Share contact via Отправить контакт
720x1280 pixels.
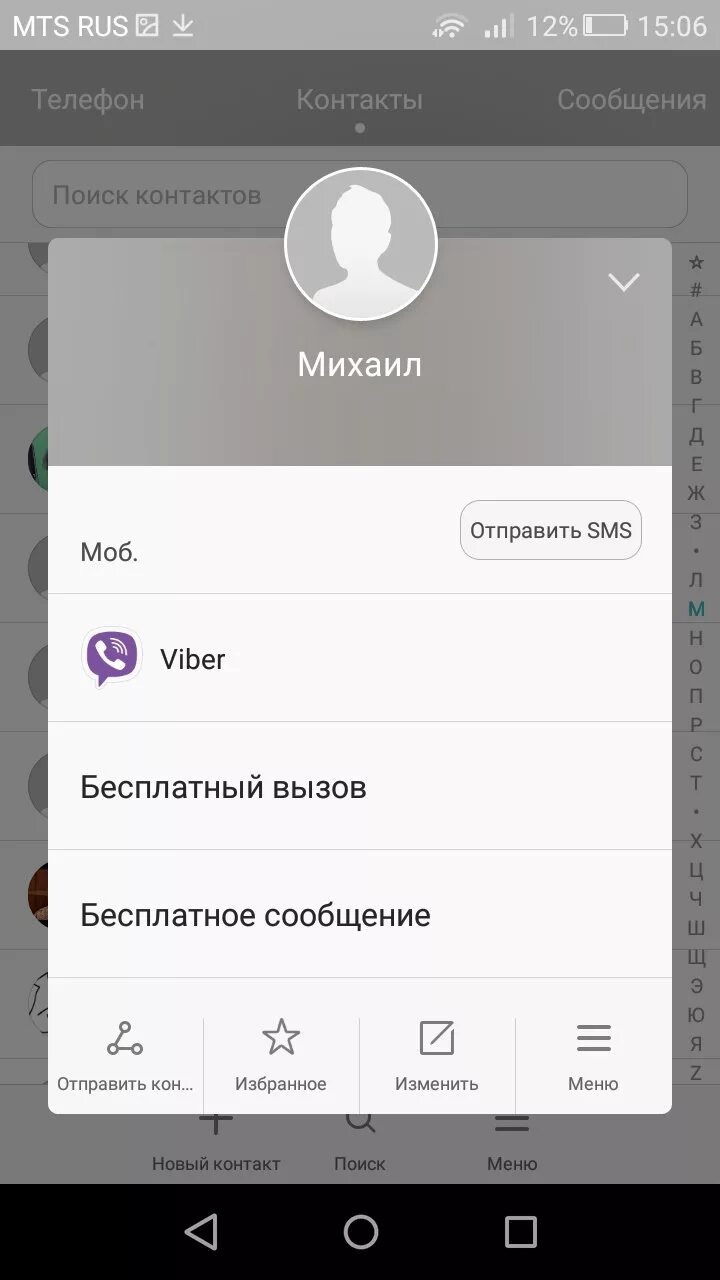[x=125, y=1055]
